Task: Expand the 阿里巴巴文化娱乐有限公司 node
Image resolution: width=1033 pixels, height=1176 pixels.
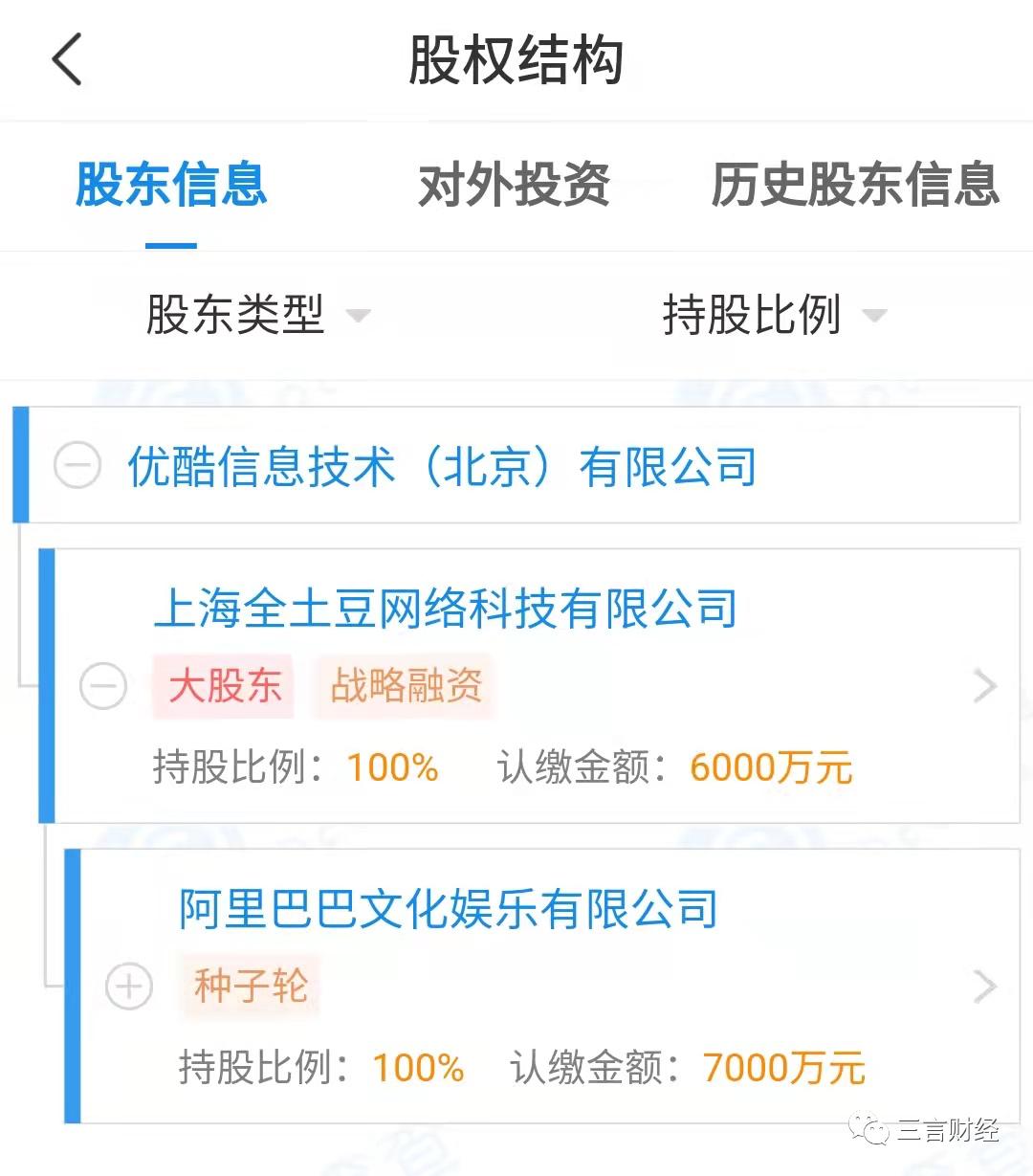Action: tap(128, 987)
